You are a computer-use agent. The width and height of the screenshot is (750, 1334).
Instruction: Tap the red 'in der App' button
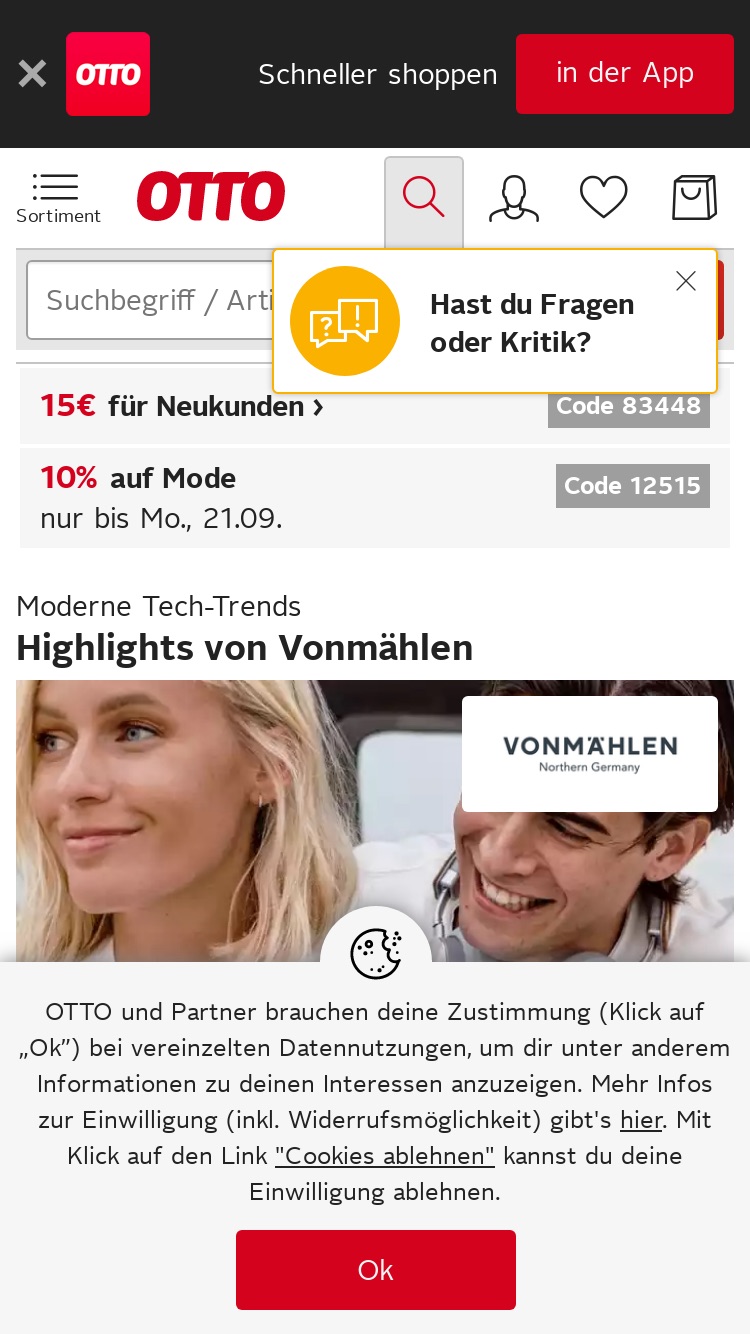[x=625, y=74]
